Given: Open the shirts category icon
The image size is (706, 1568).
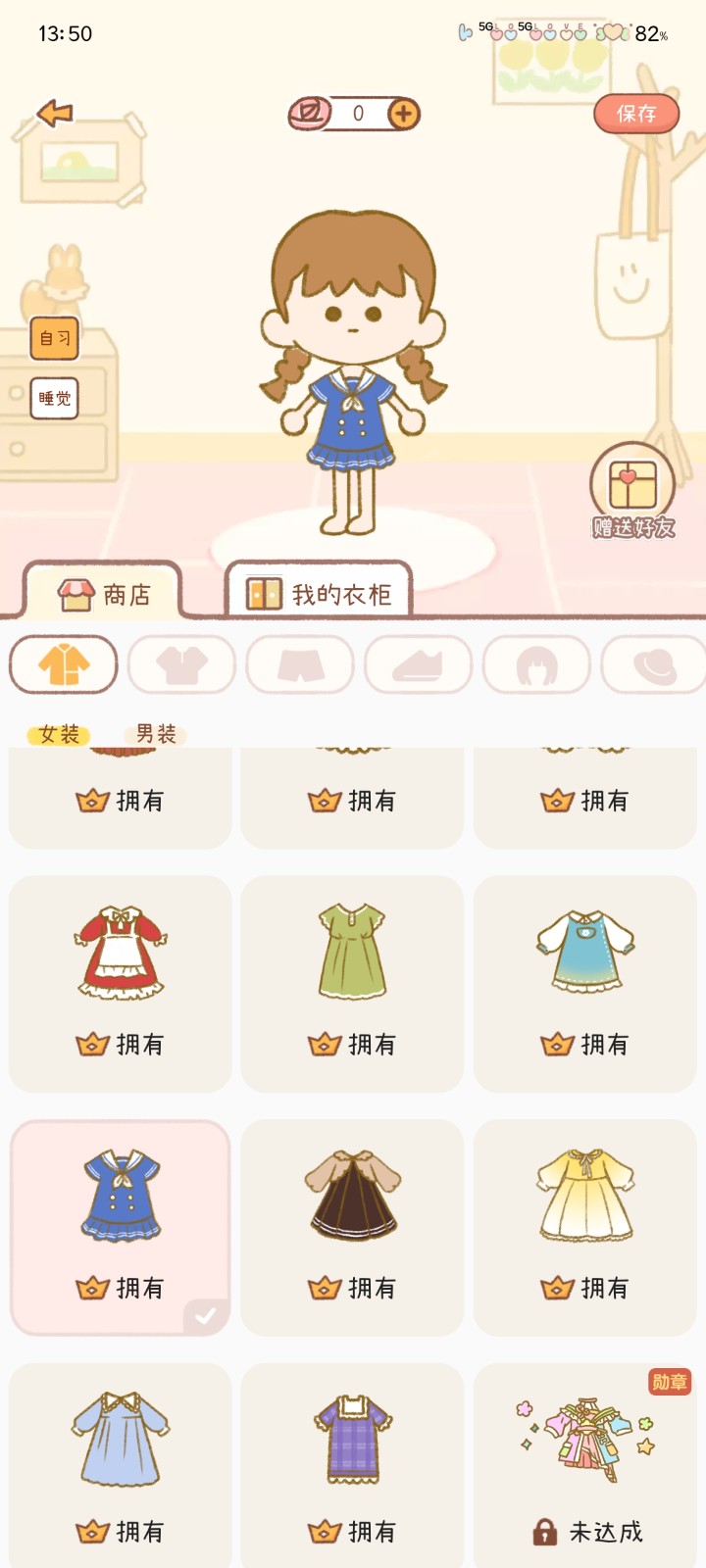Looking at the screenshot, I should 181,664.
